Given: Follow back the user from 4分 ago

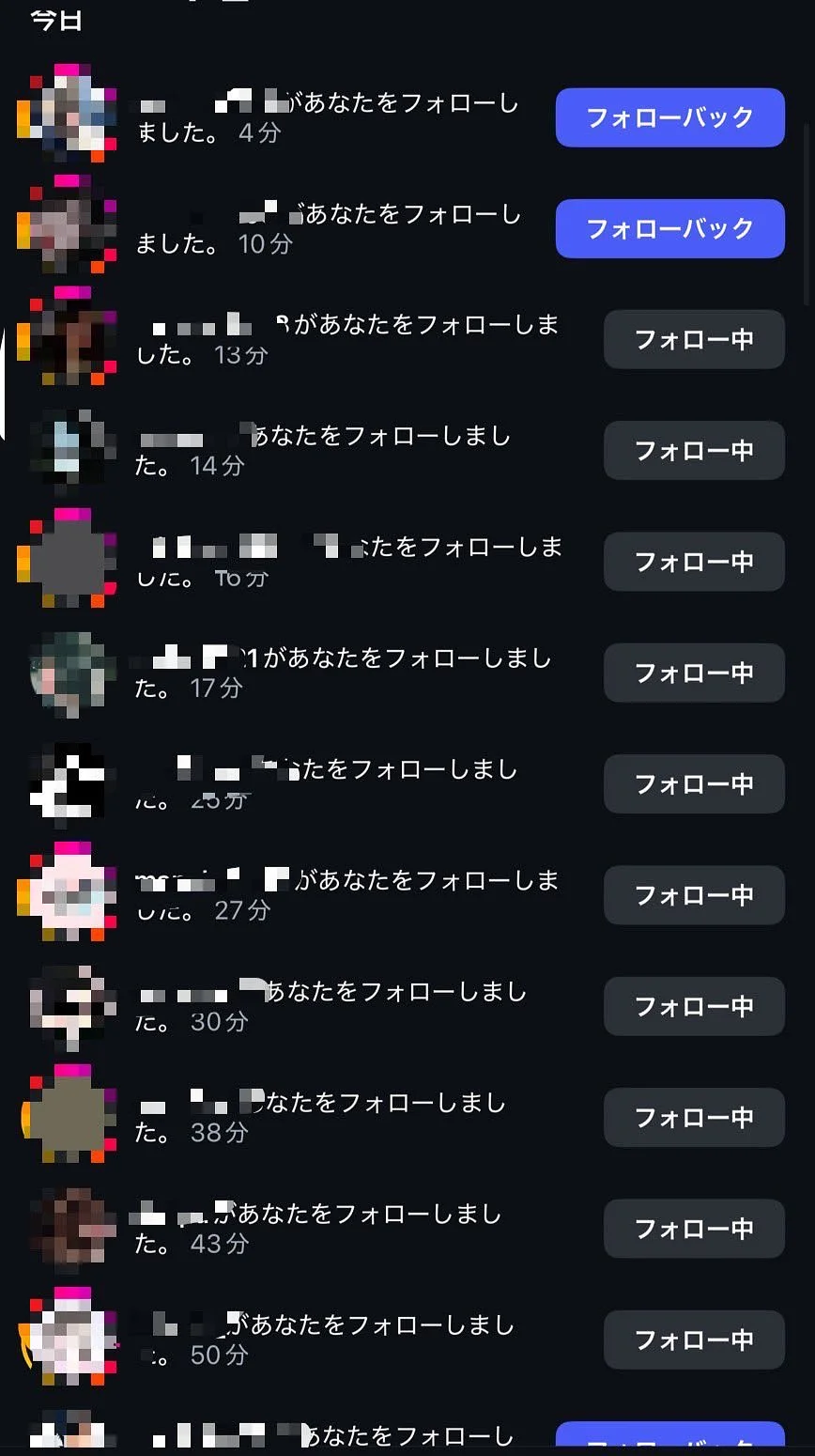Looking at the screenshot, I should (669, 117).
